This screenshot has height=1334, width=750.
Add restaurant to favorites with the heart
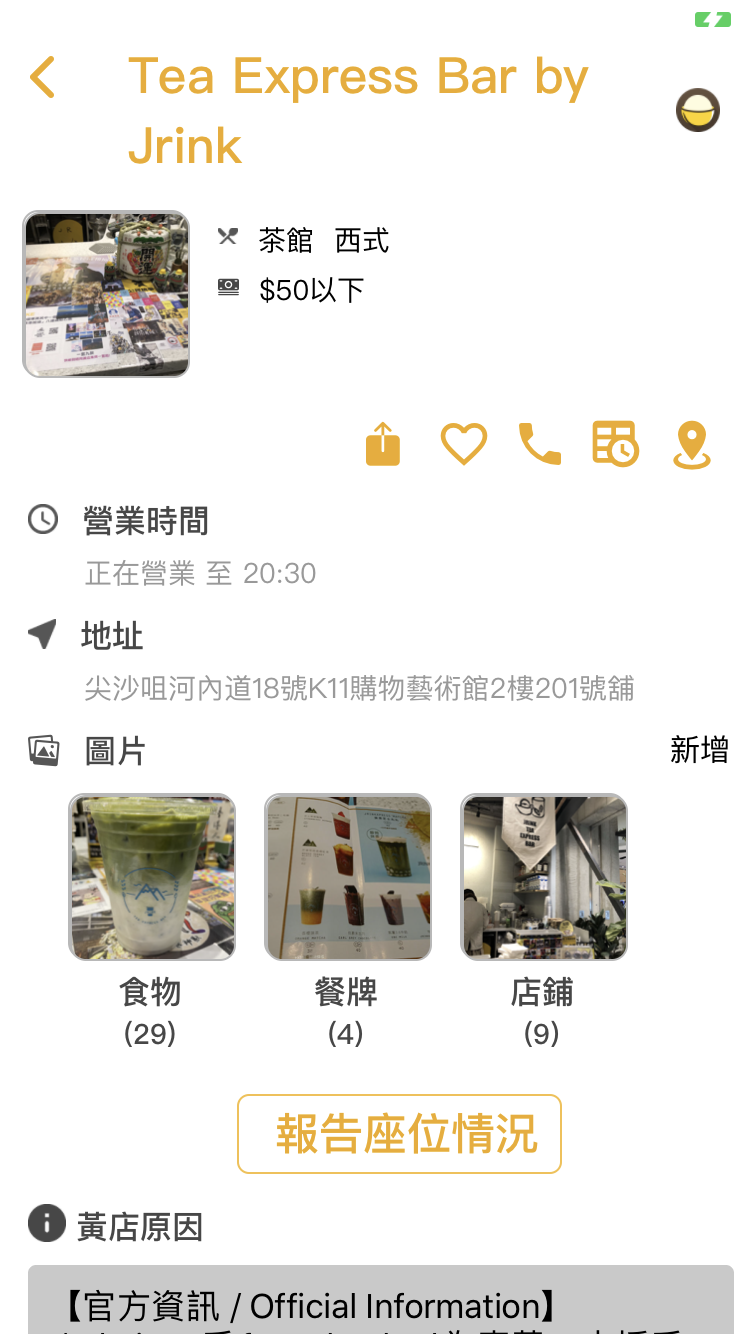pyautogui.click(x=464, y=443)
